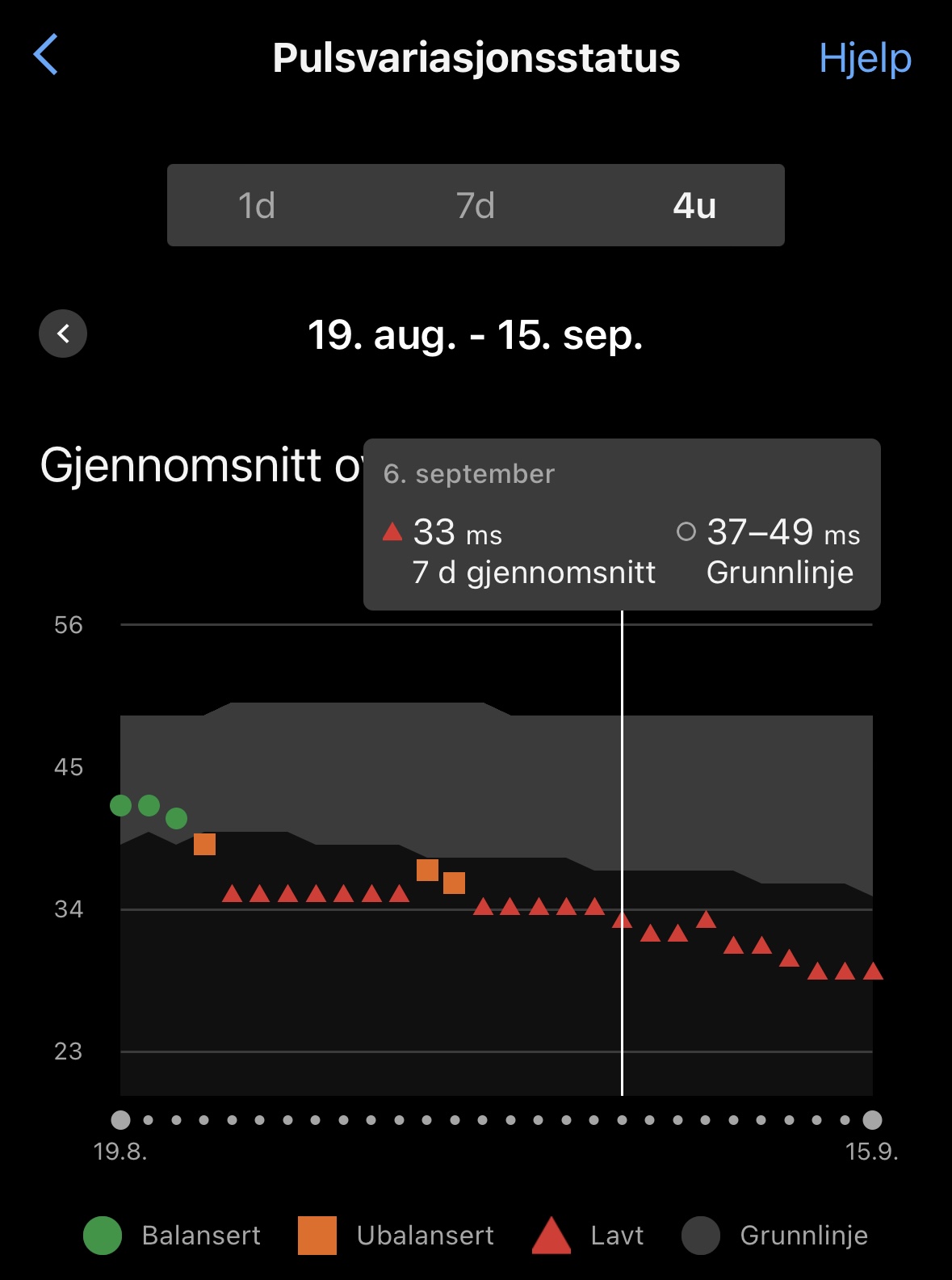The width and height of the screenshot is (952, 1280).
Task: Go to previous four-week period
Action: point(63,334)
